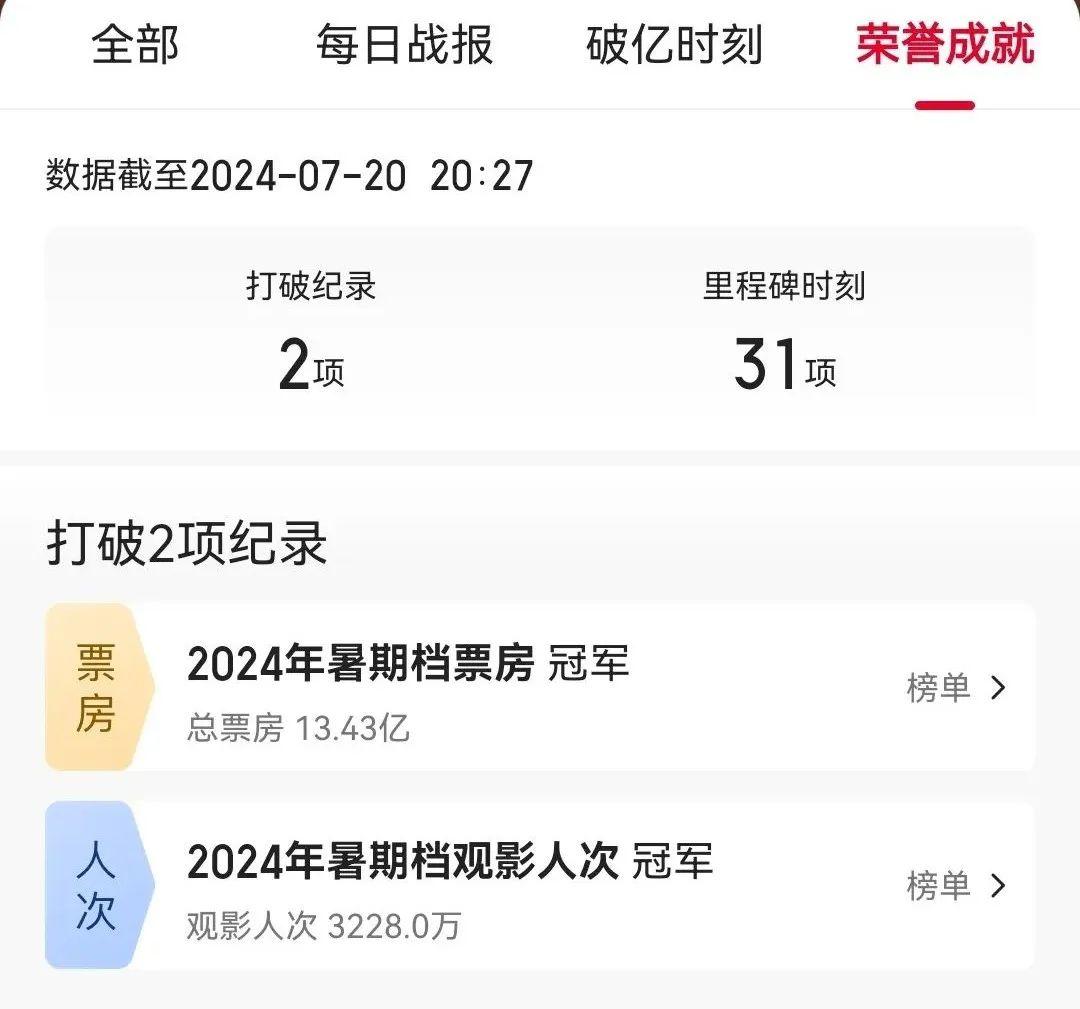Image resolution: width=1080 pixels, height=1009 pixels.
Task: Open 榜单 for 2024年暑期档观影人次 冠军
Action: click(x=955, y=886)
